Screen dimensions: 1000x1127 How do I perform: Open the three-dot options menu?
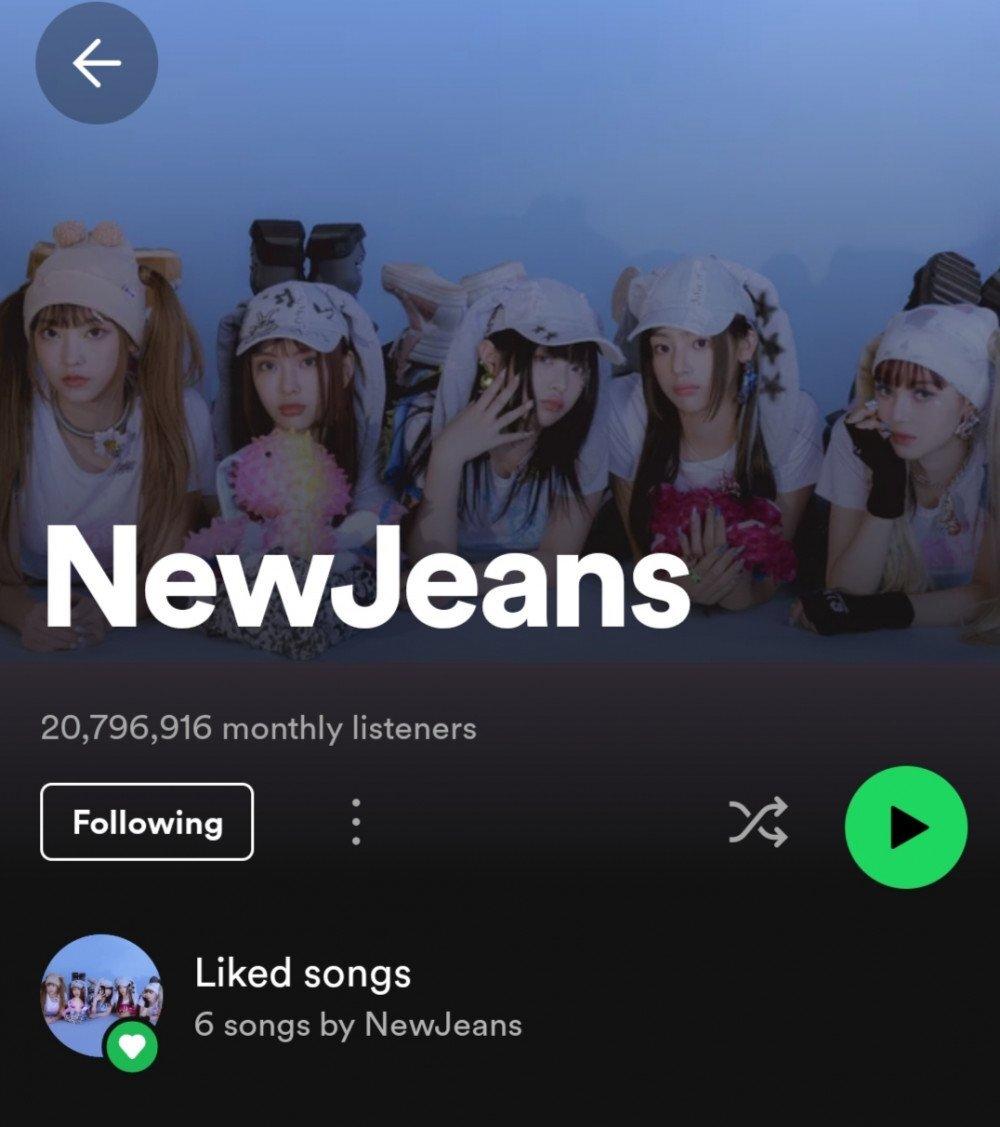[x=356, y=822]
